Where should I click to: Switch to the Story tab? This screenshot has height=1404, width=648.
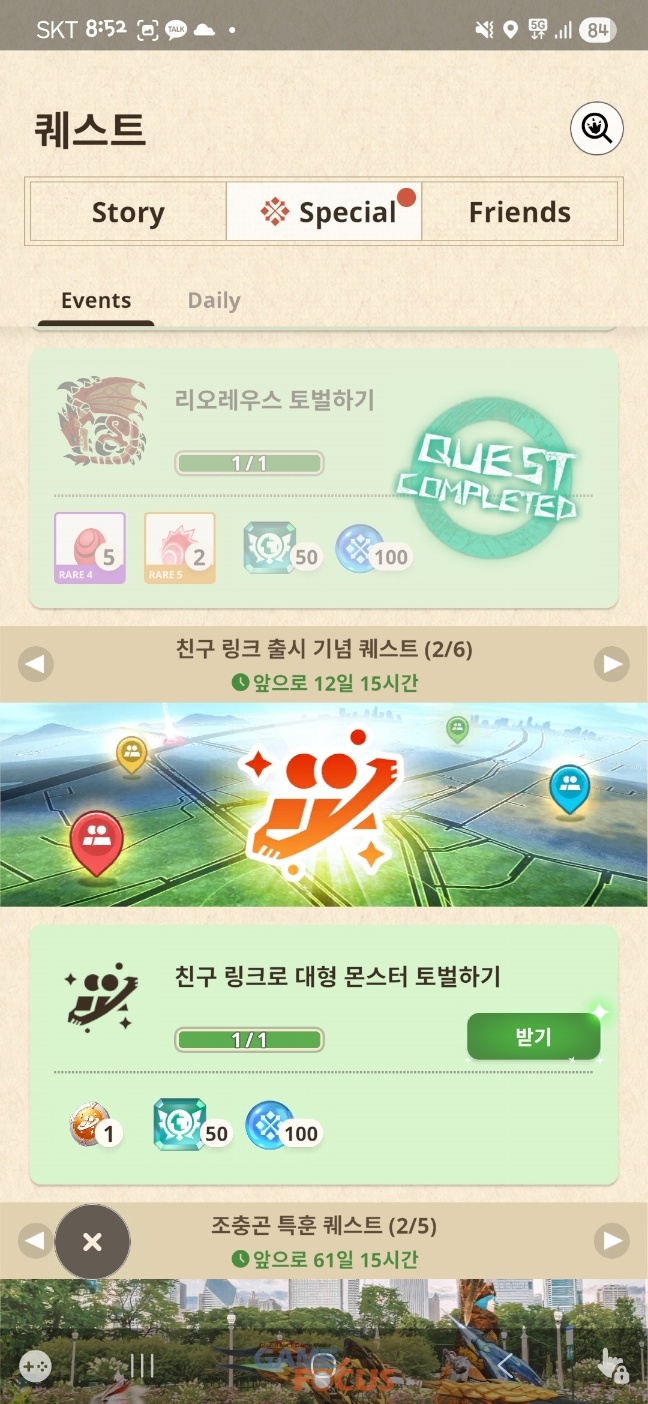point(128,212)
